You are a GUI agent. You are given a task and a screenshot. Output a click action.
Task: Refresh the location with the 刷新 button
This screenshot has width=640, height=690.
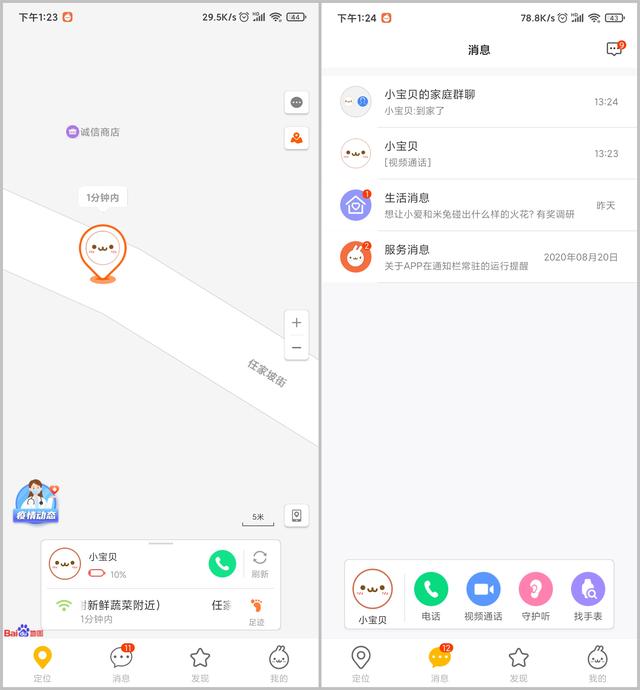click(259, 563)
